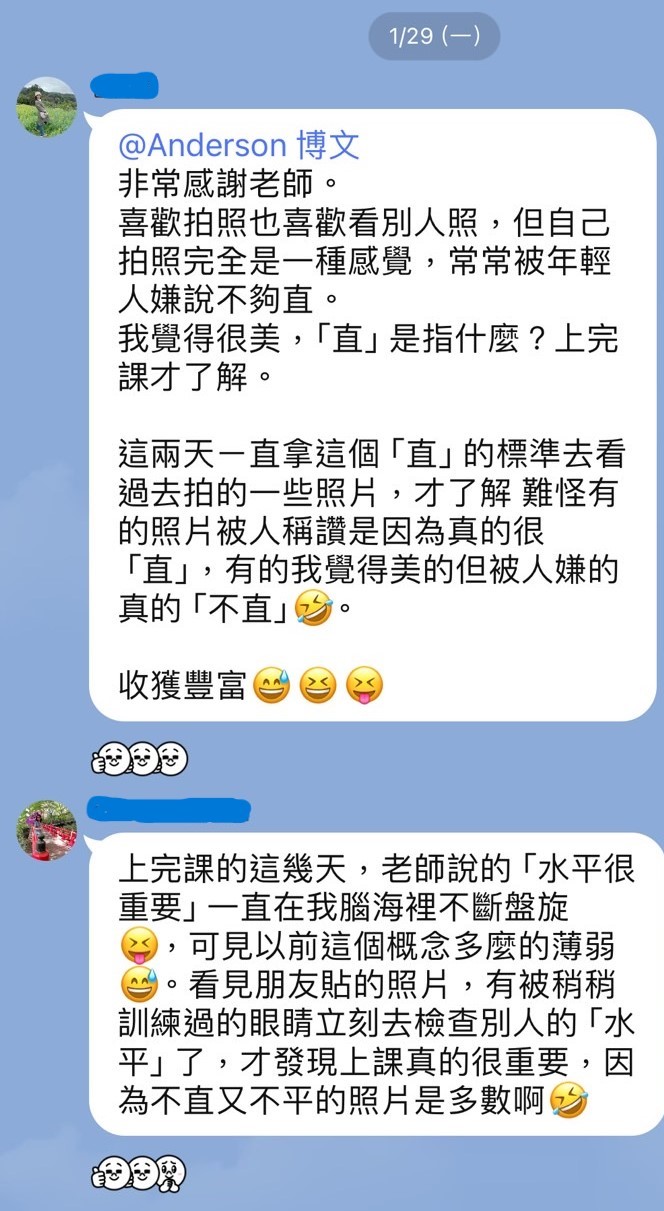View reactions under the 水平很重要 message
This screenshot has width=664, height=1211.
click(139, 1173)
